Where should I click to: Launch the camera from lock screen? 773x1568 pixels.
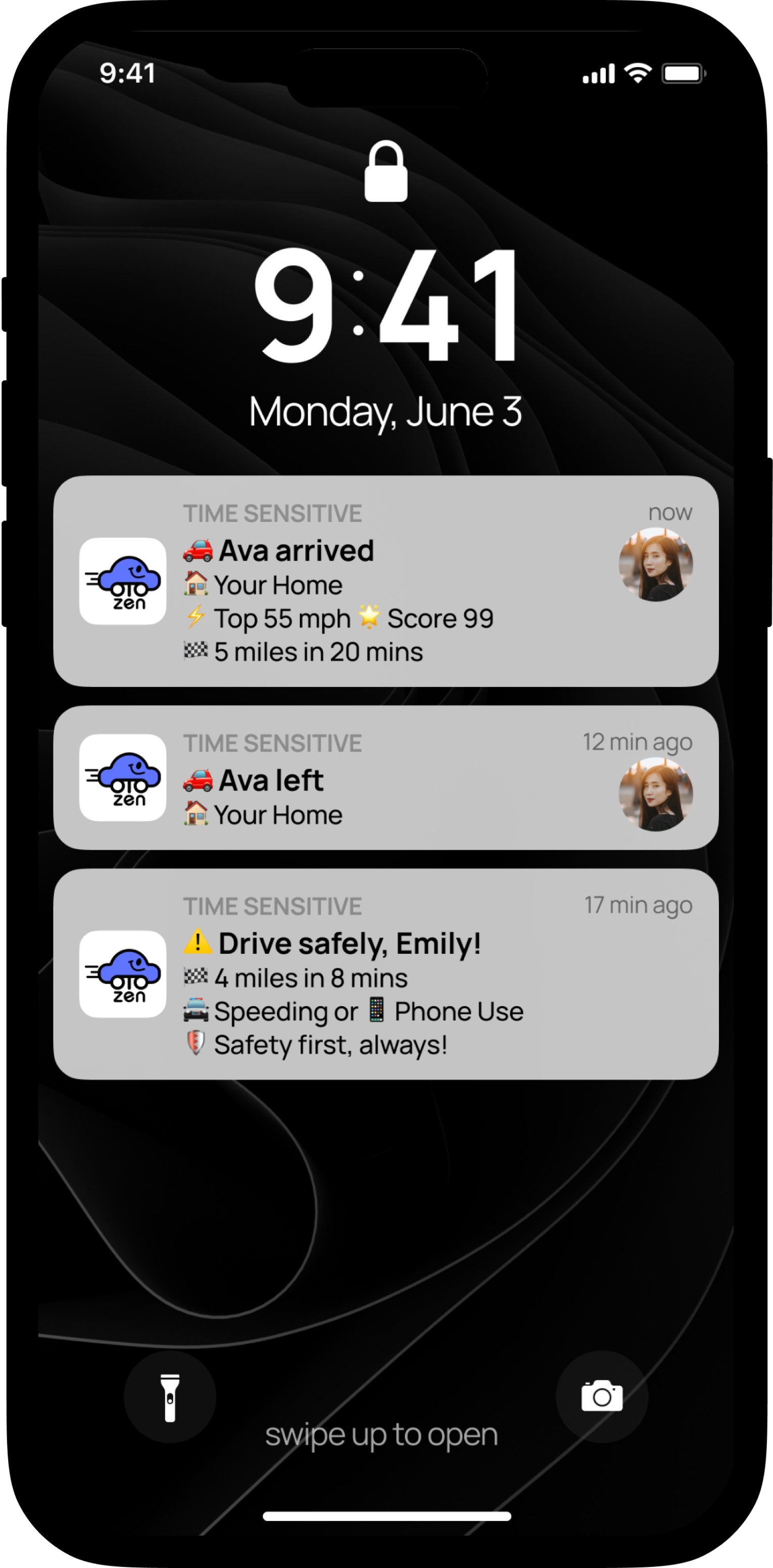(x=601, y=1396)
